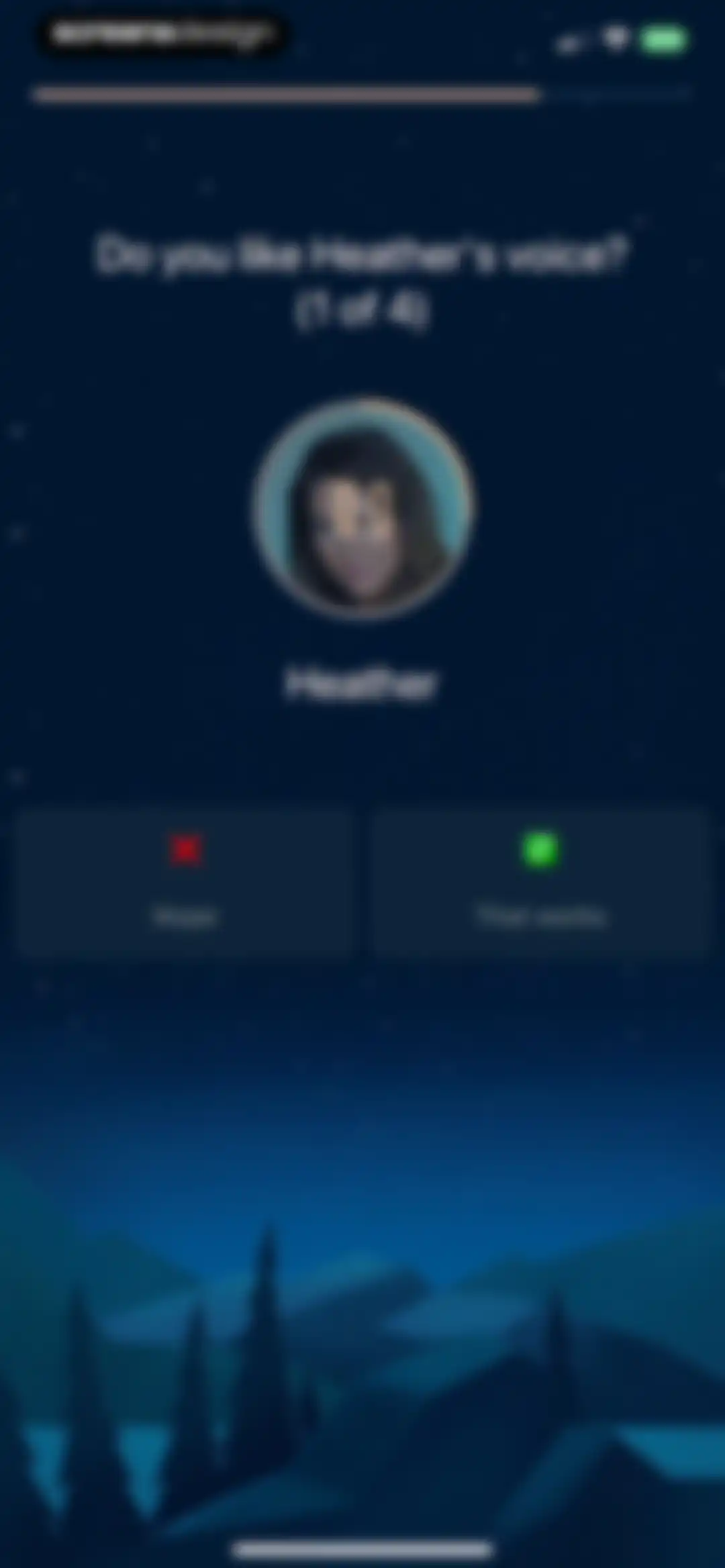Tap Heather's circular avatar to hear her voice

click(x=363, y=508)
